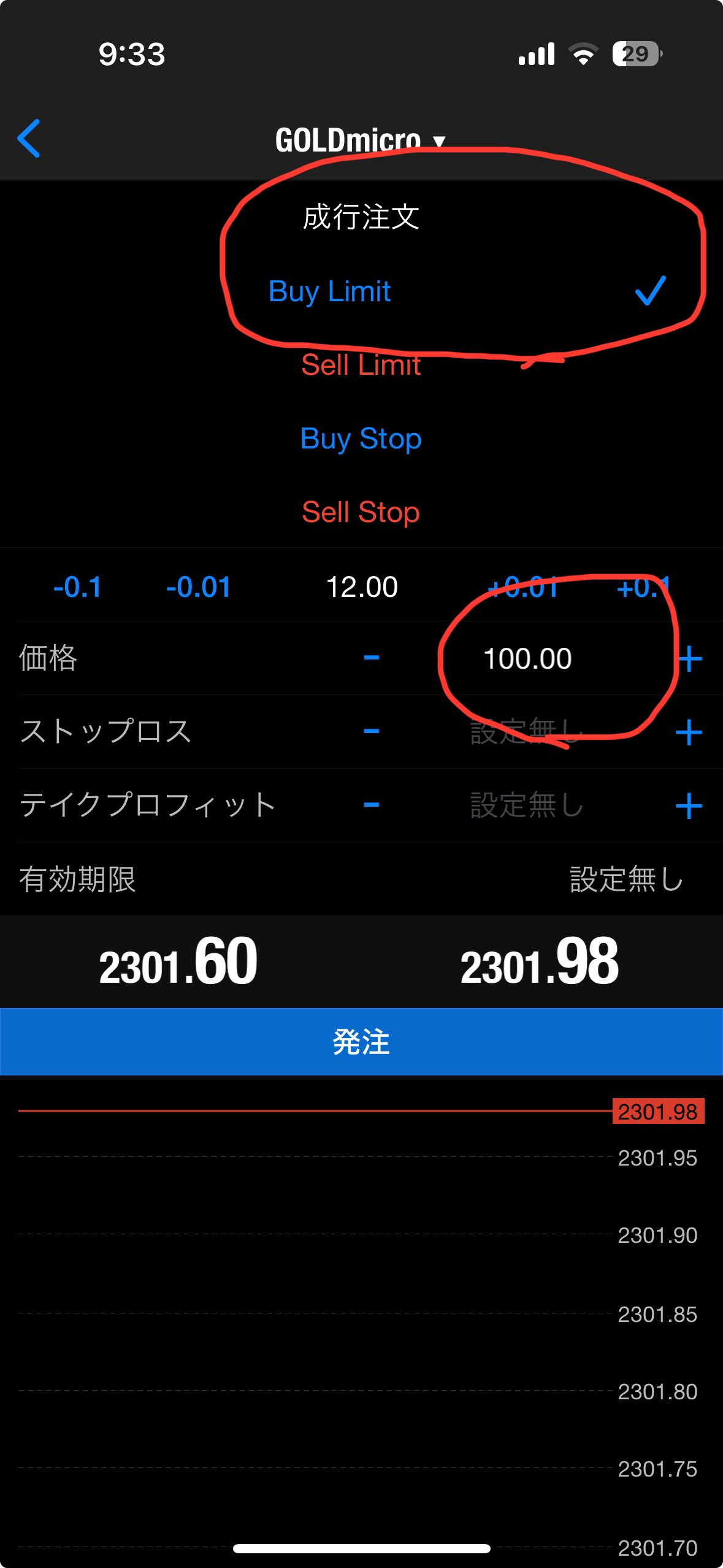Tap the Wi-Fi status icon
723x1568 pixels.
582,54
